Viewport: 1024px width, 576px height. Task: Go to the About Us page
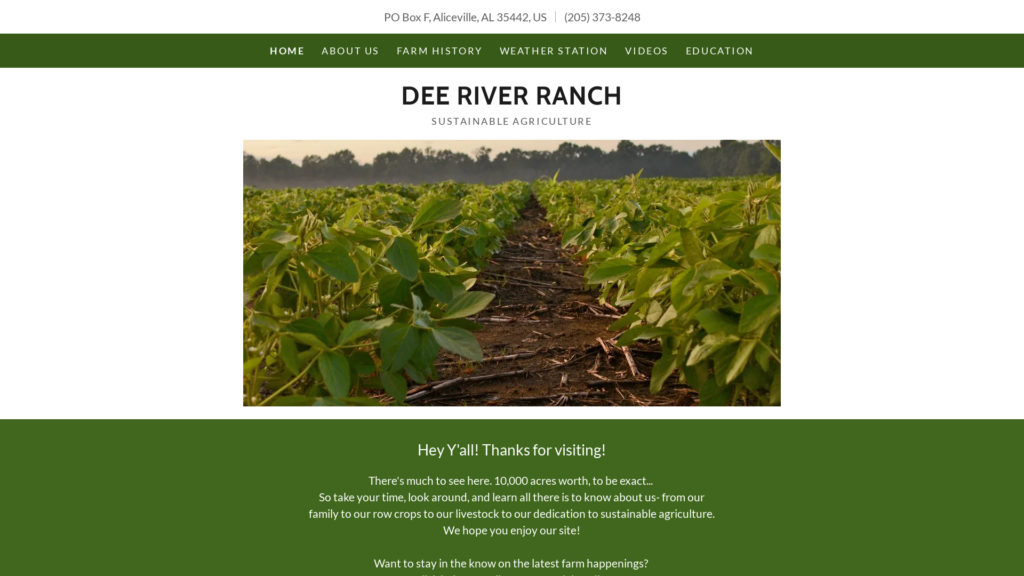click(350, 51)
